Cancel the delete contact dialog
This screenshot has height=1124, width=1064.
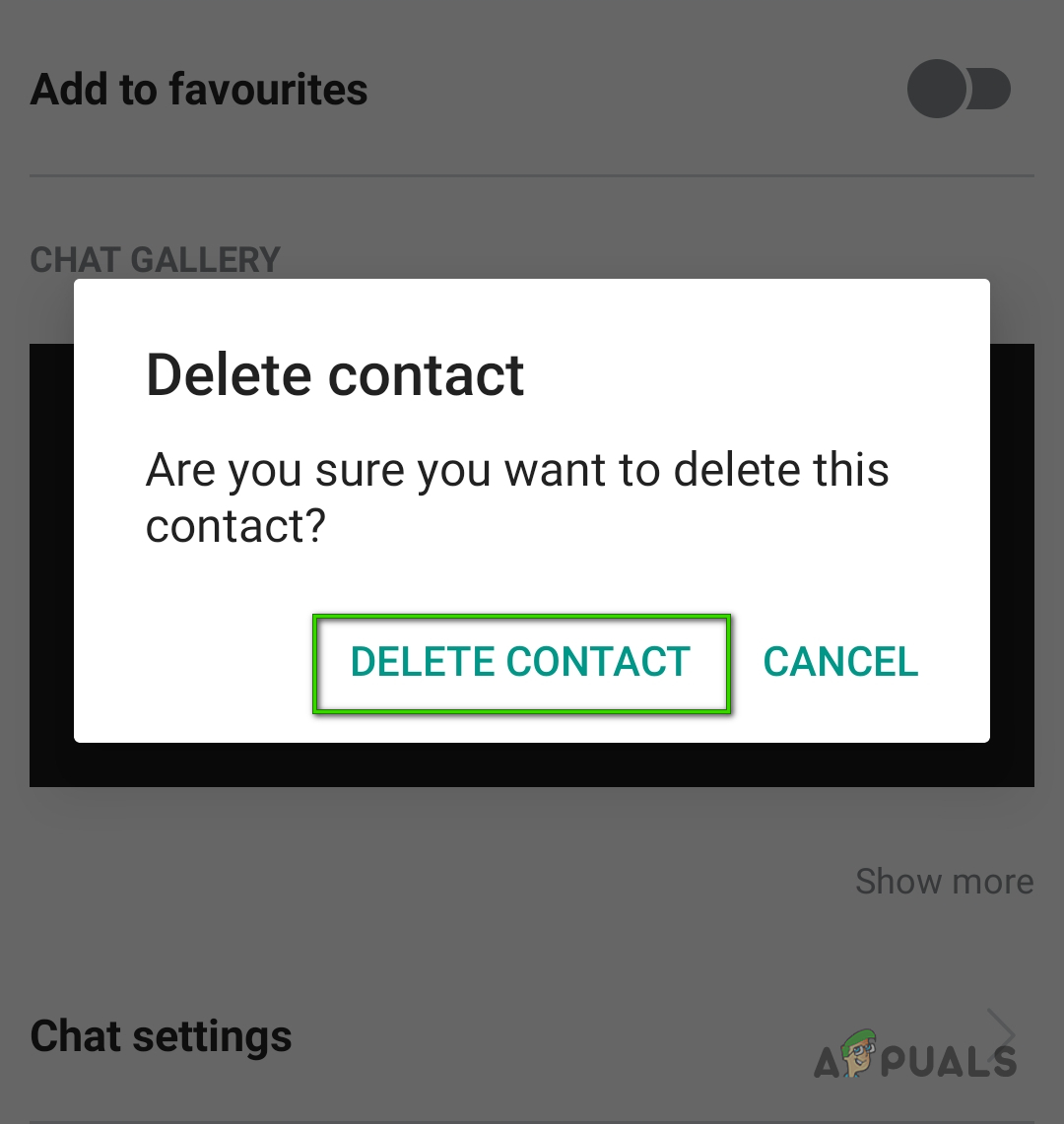[840, 662]
